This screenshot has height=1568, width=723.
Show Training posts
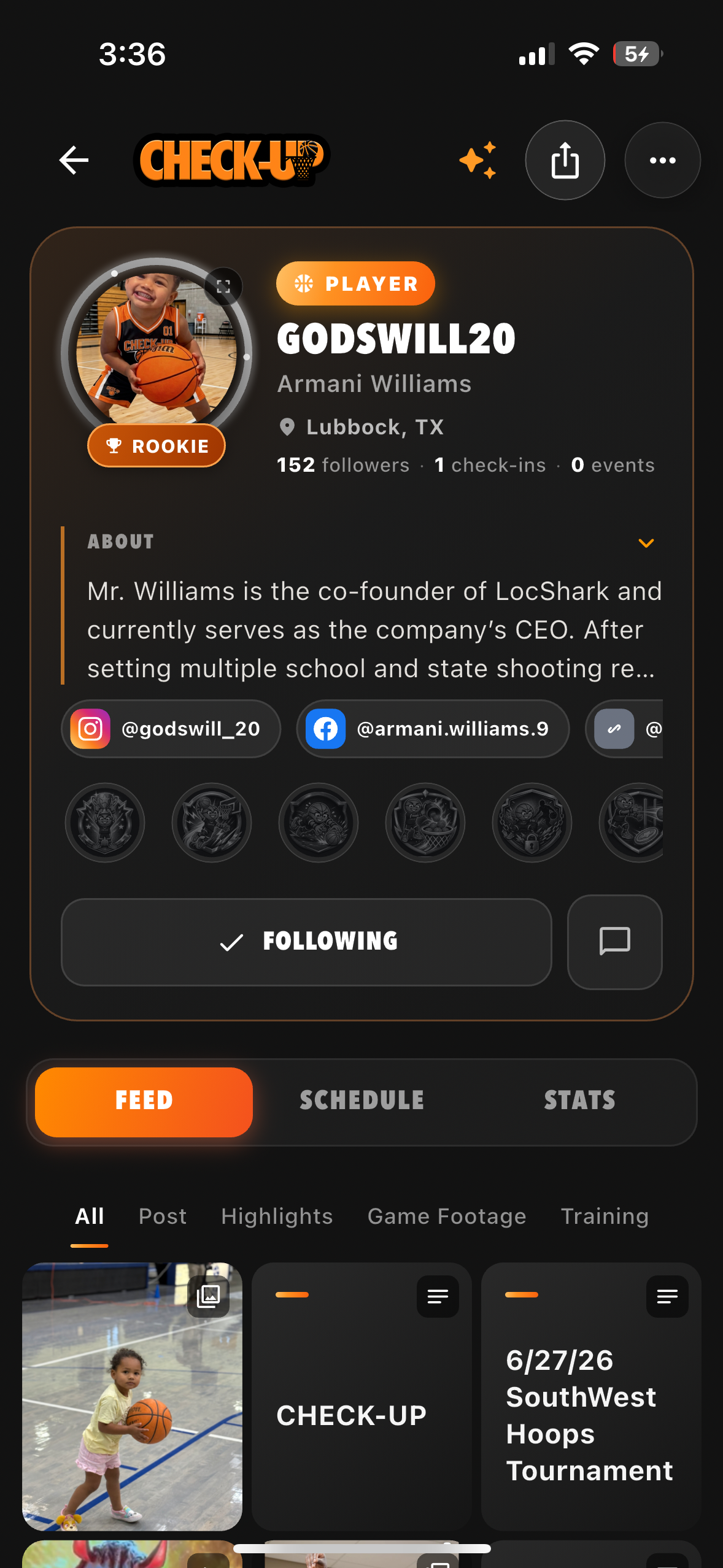(605, 1216)
